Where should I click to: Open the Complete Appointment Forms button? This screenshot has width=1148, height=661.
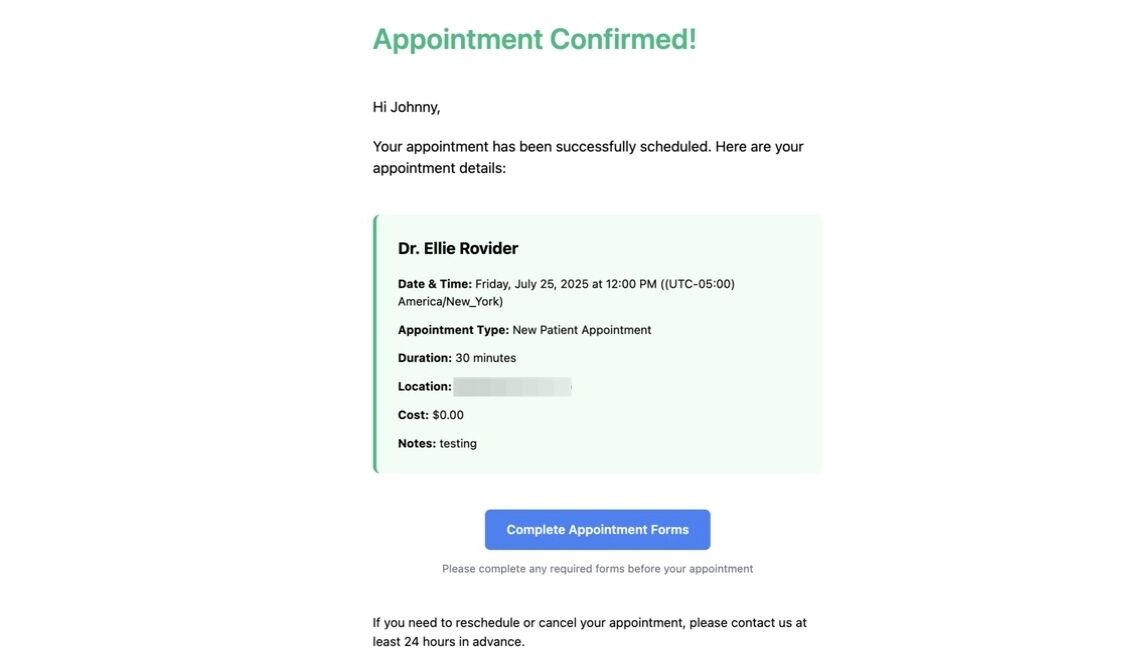point(597,530)
